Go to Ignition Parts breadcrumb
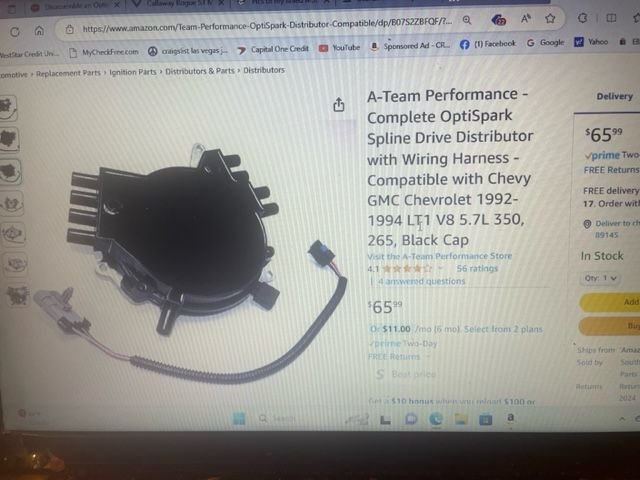Image resolution: width=640 pixels, height=480 pixels. (x=133, y=72)
